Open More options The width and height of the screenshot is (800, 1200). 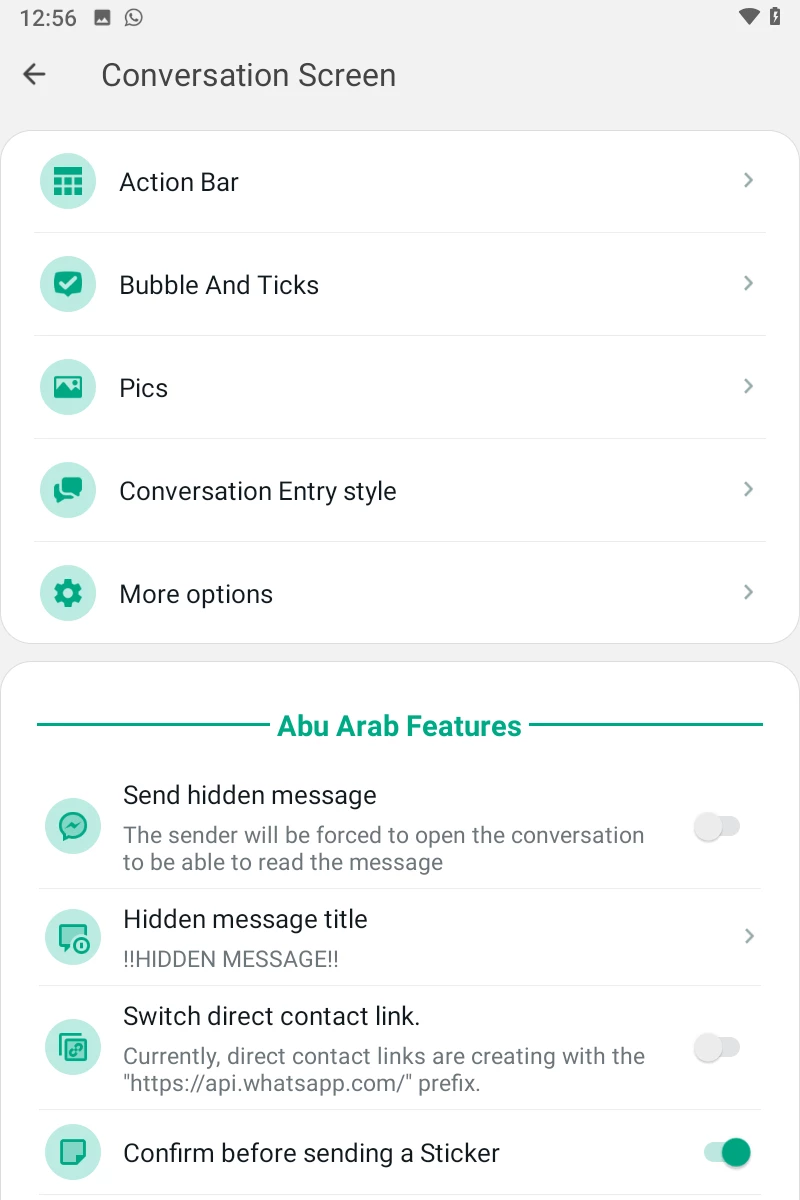[400, 594]
